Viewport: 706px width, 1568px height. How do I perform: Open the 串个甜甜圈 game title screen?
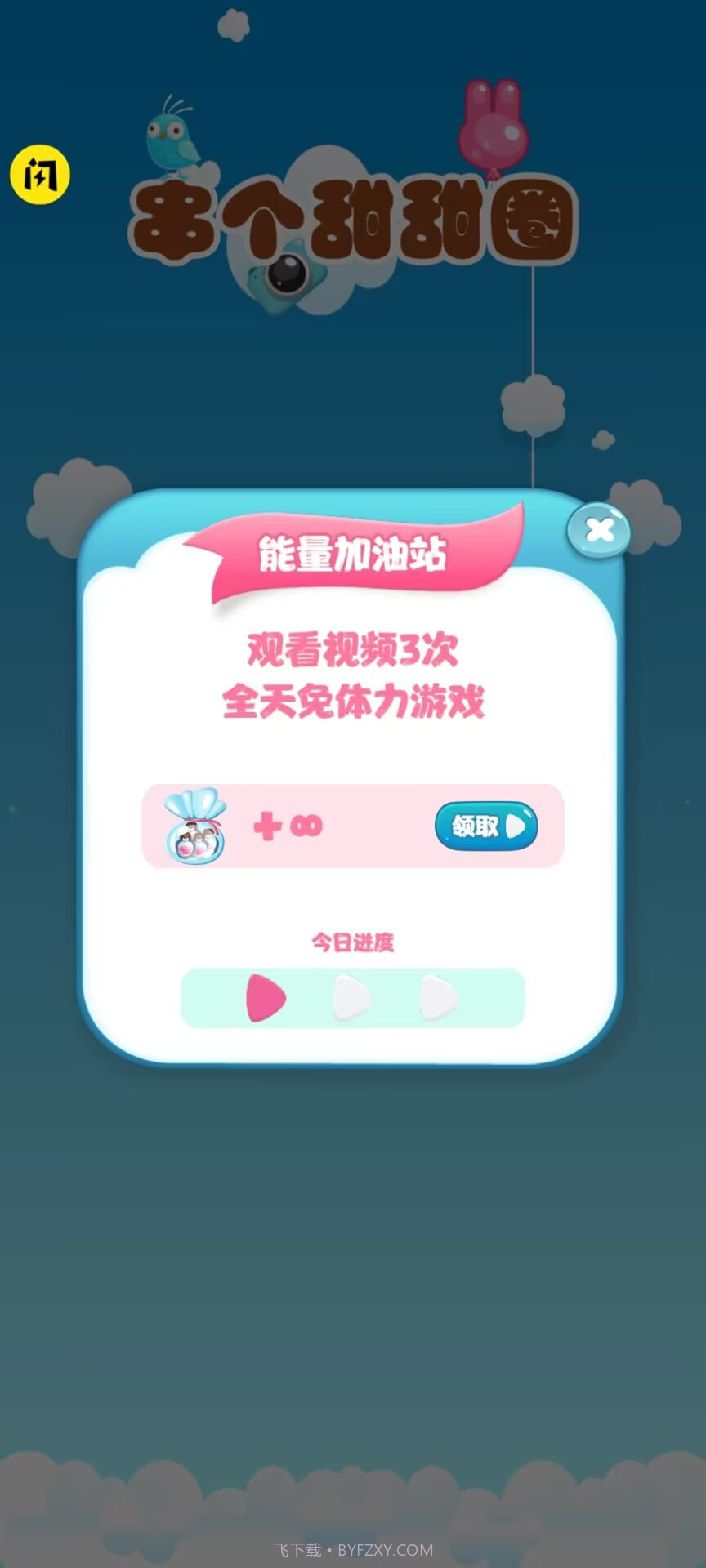click(351, 214)
